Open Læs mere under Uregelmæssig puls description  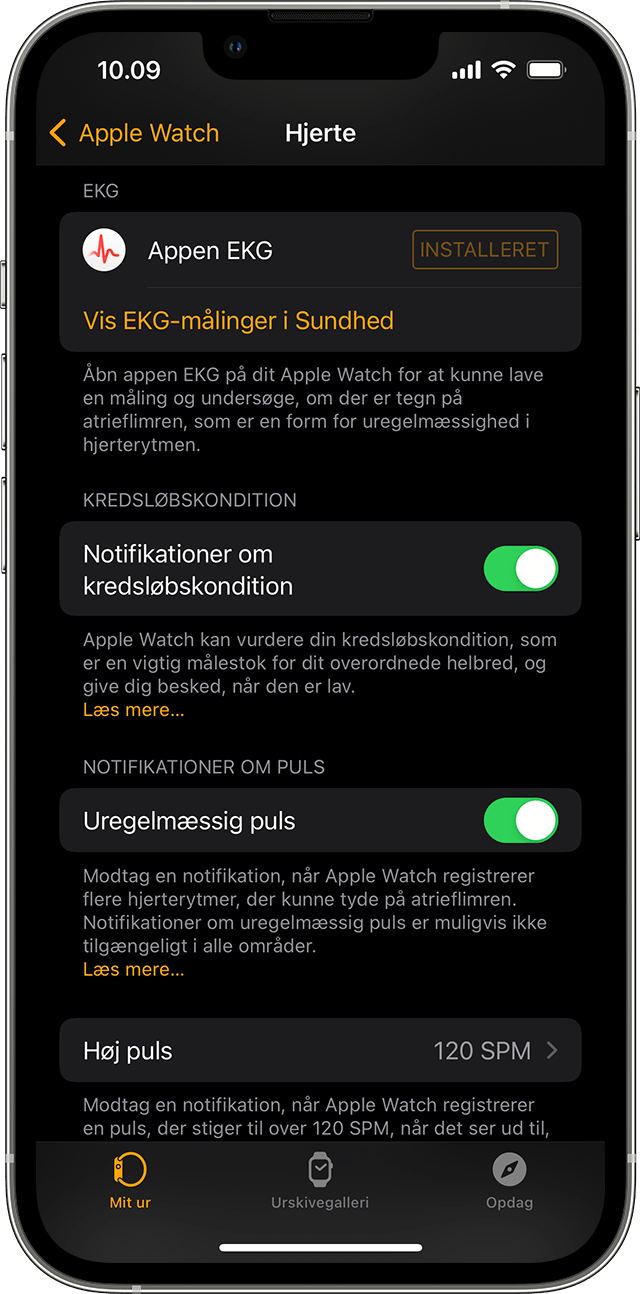133,969
